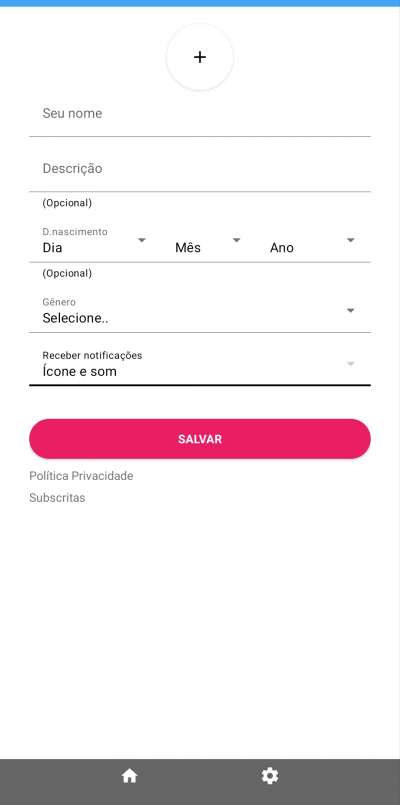Open the Gênero selector

pyautogui.click(x=200, y=312)
